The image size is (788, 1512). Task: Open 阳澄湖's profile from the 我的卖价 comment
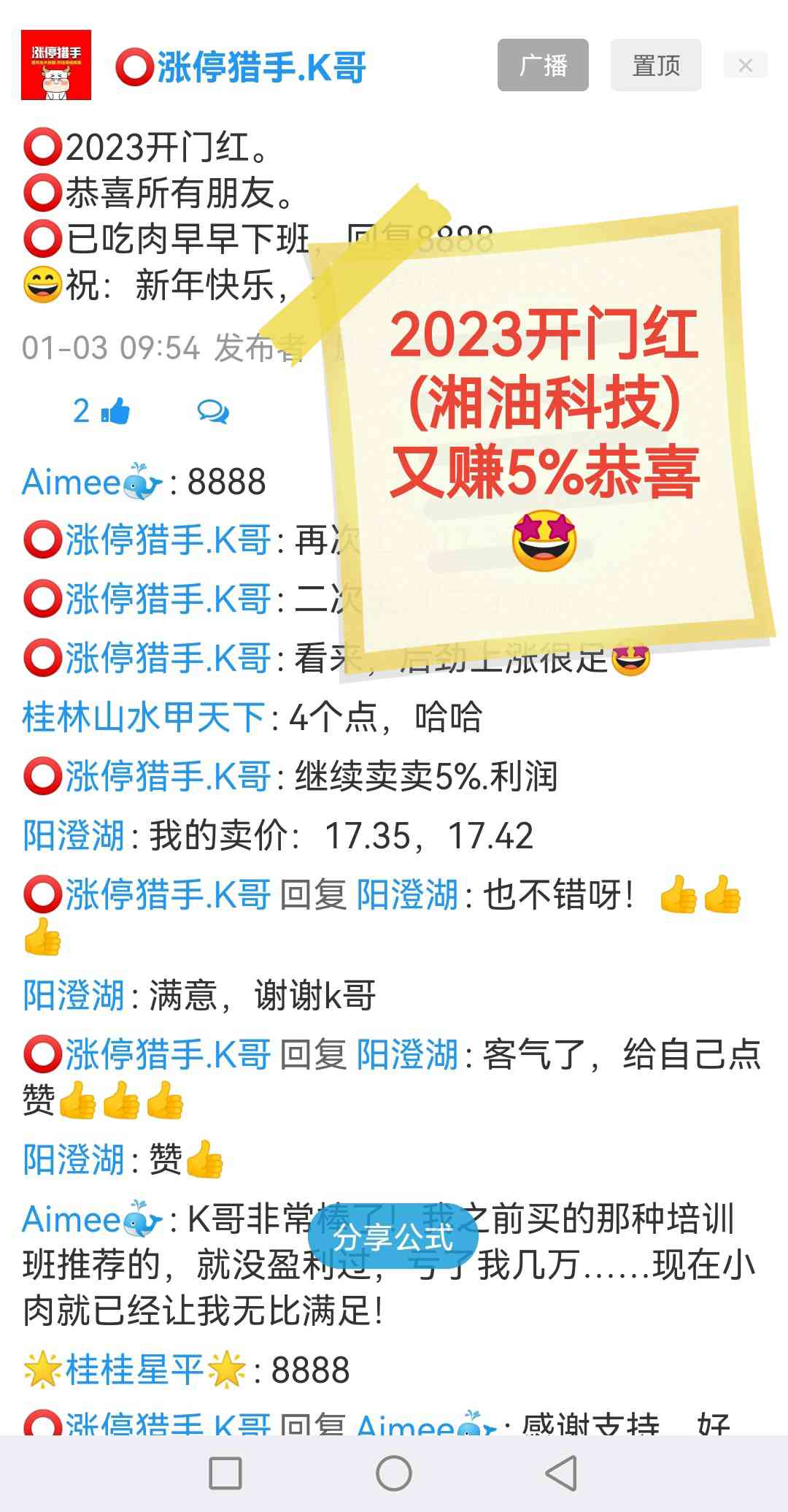tap(74, 835)
